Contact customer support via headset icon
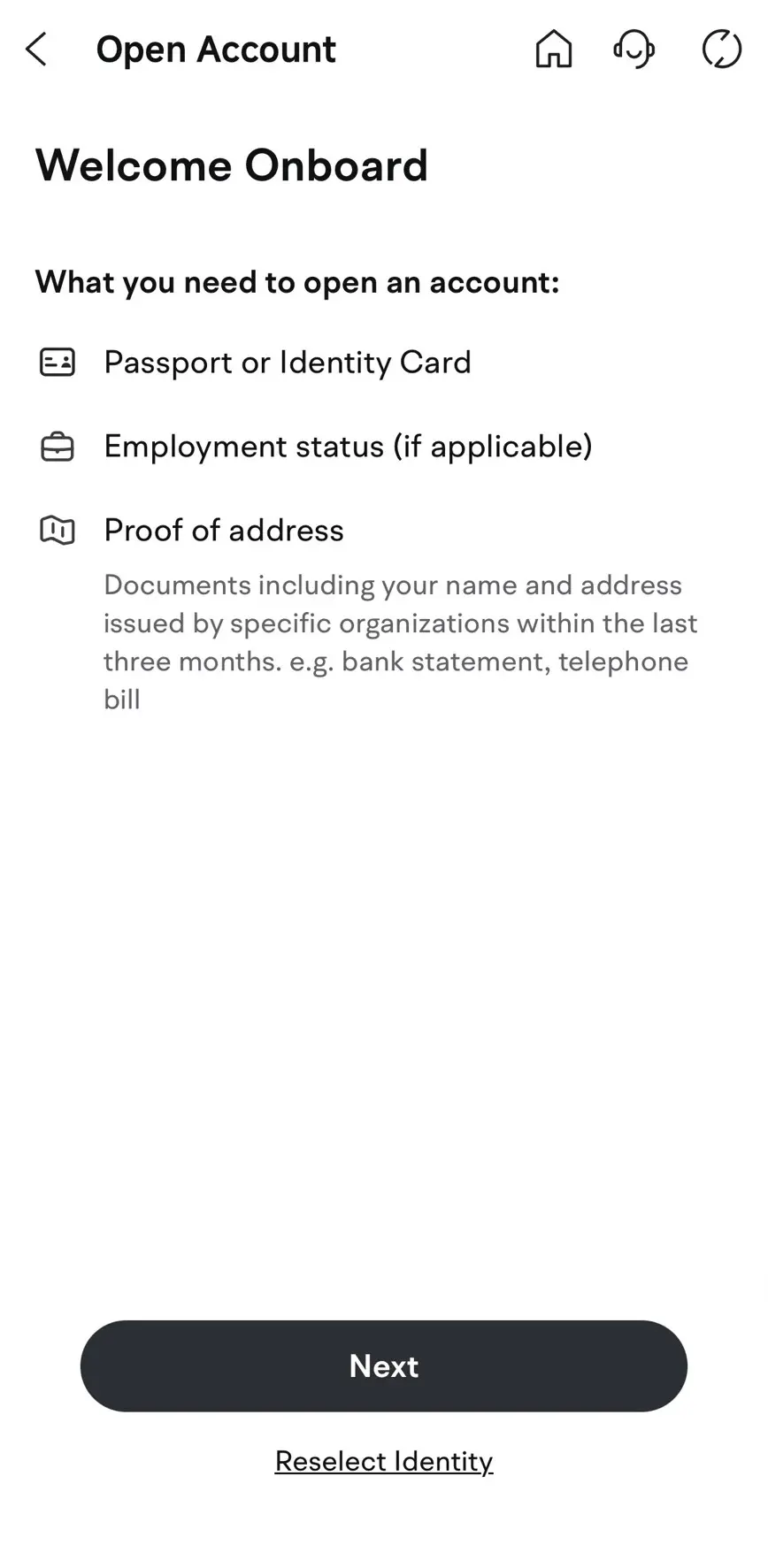 tap(634, 50)
